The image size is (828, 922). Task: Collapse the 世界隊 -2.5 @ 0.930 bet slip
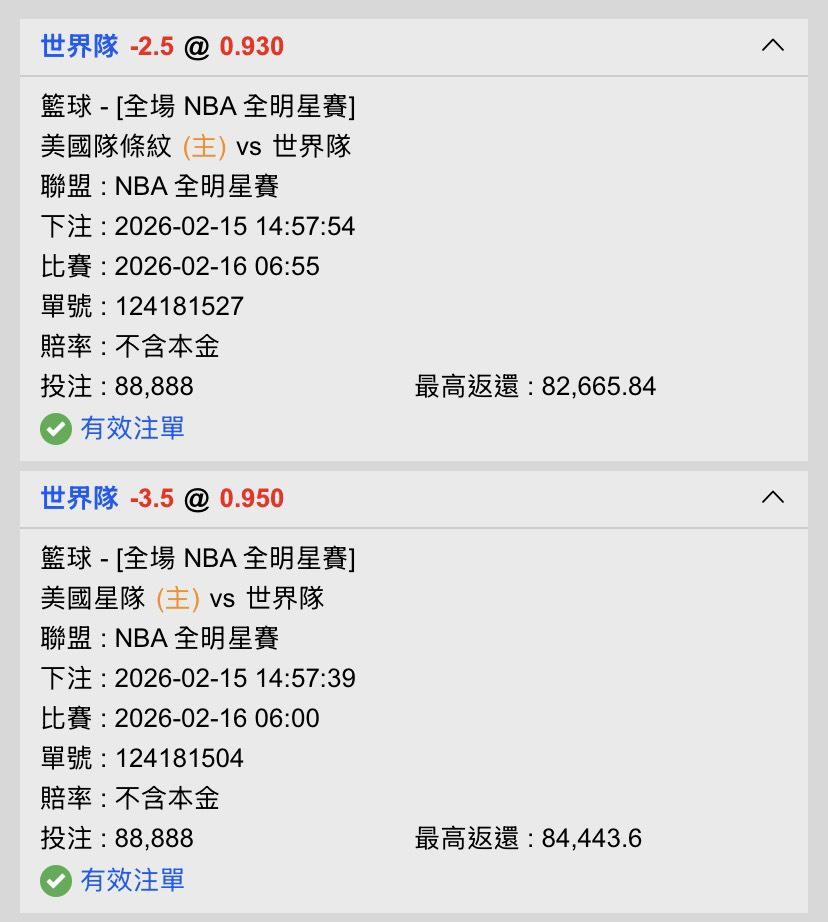tap(772, 46)
